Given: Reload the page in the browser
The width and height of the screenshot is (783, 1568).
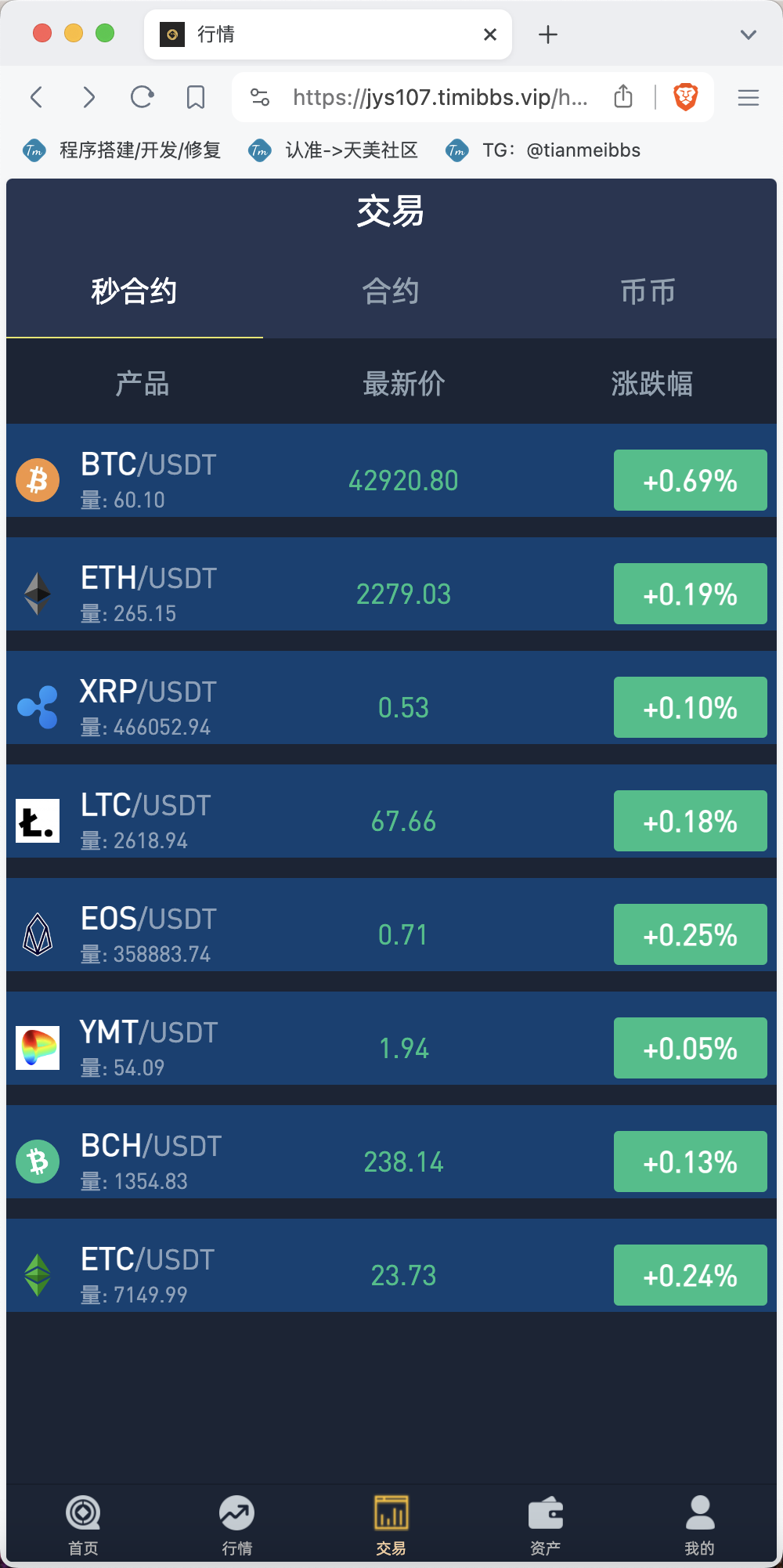Looking at the screenshot, I should point(142,97).
